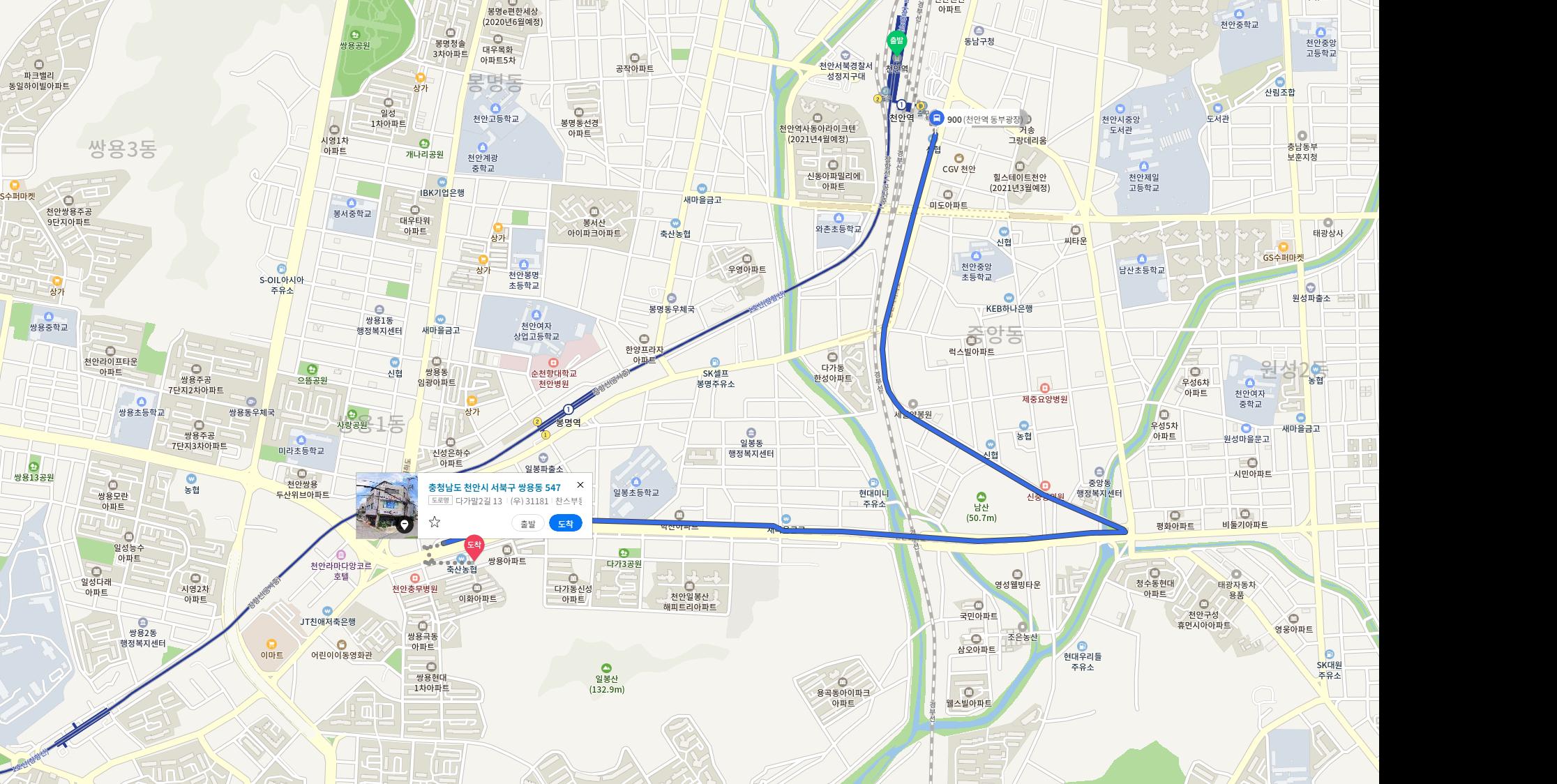1557x784 pixels.
Task: Open the 충청남도 천안시 서북구 쌍용동 547 address link
Action: click(494, 487)
